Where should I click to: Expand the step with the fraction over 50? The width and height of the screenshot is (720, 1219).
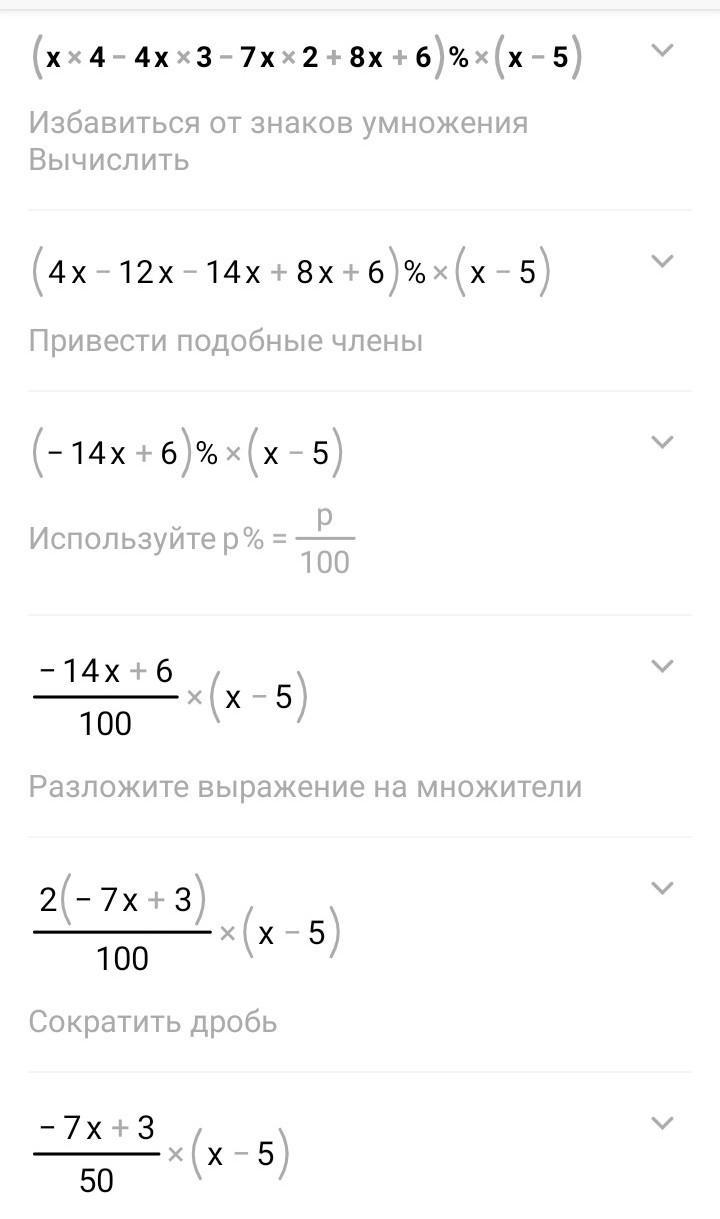tap(662, 1122)
